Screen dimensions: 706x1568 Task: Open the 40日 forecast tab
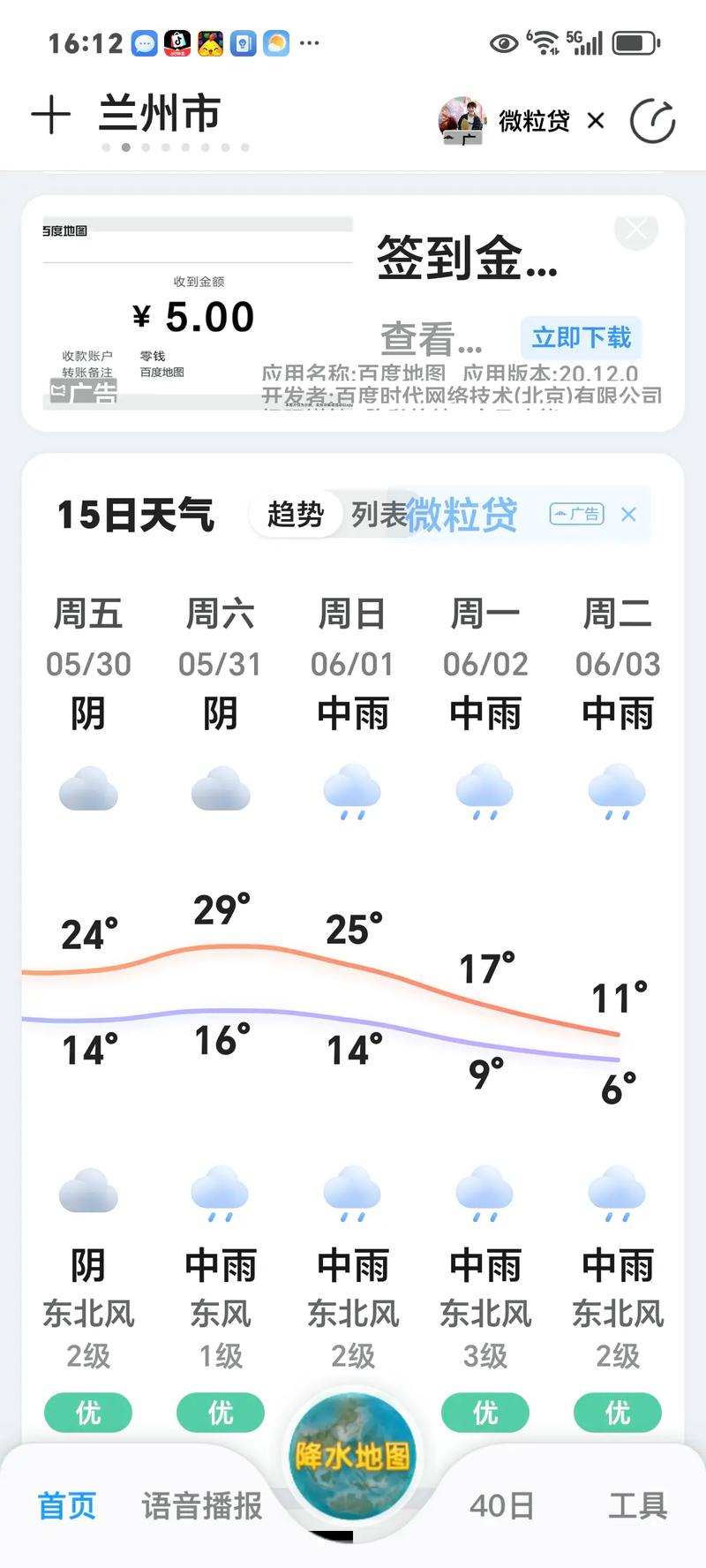pos(501,1506)
